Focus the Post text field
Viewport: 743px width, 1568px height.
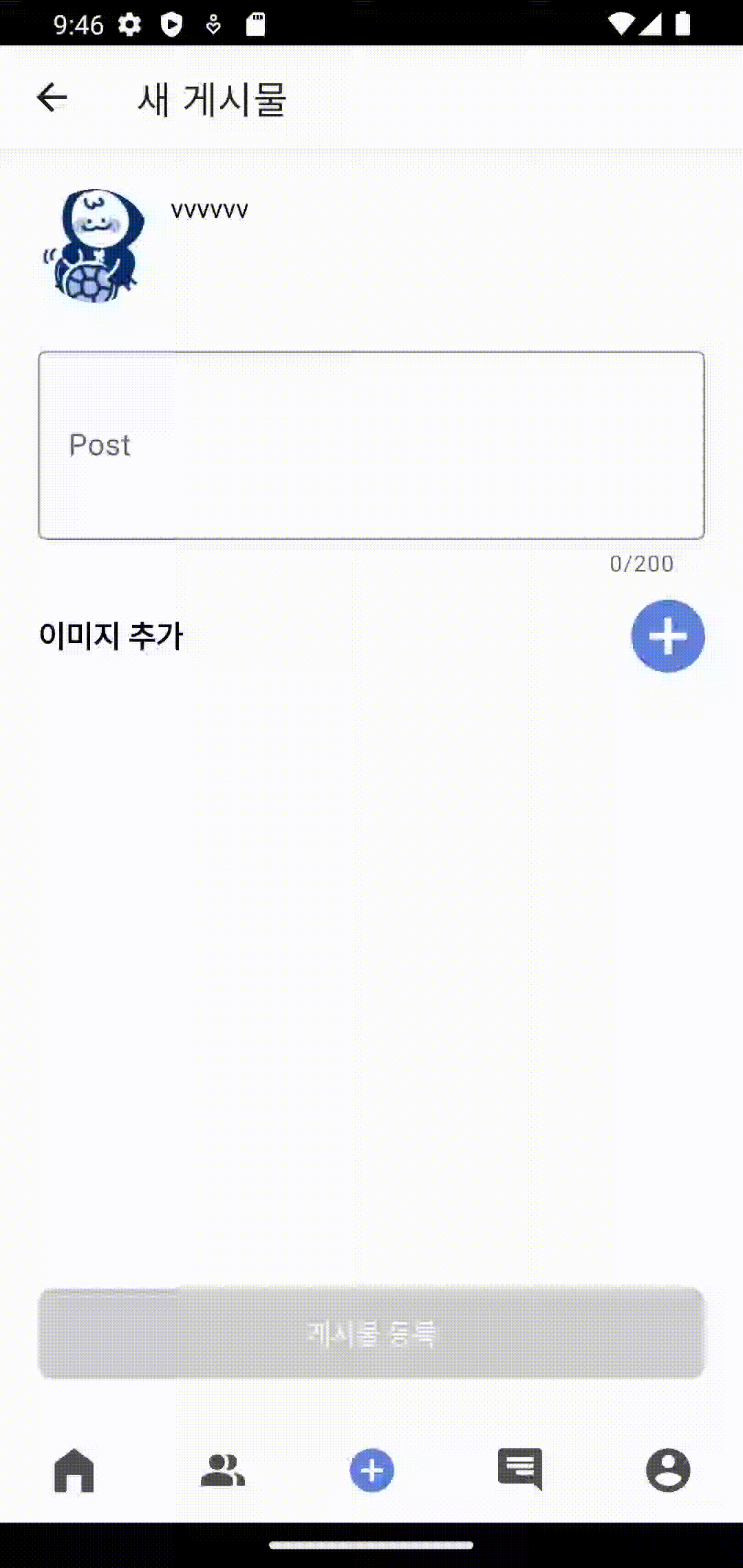point(371,446)
